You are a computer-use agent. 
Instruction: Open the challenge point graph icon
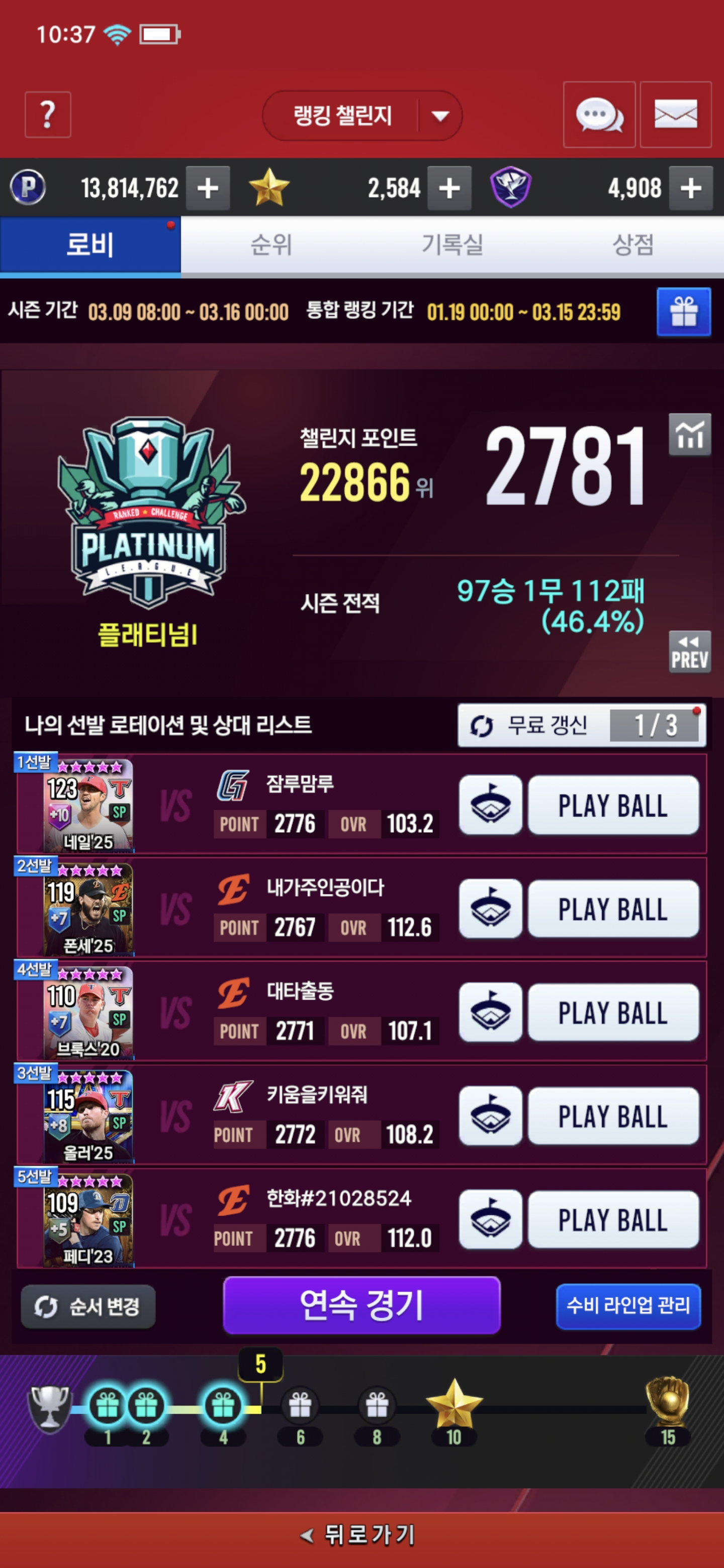coord(689,435)
